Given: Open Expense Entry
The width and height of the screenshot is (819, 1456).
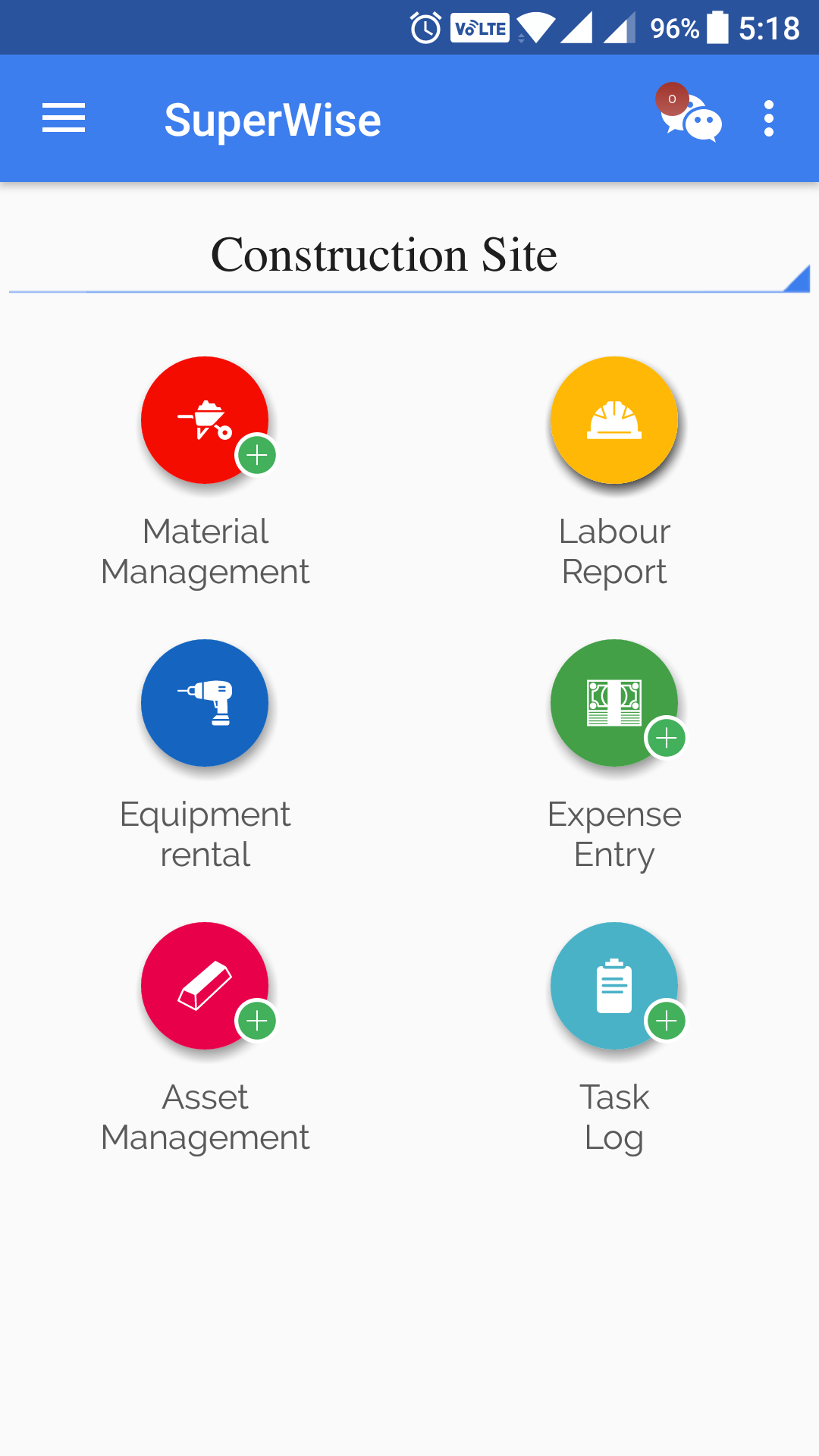Looking at the screenshot, I should pos(614,703).
